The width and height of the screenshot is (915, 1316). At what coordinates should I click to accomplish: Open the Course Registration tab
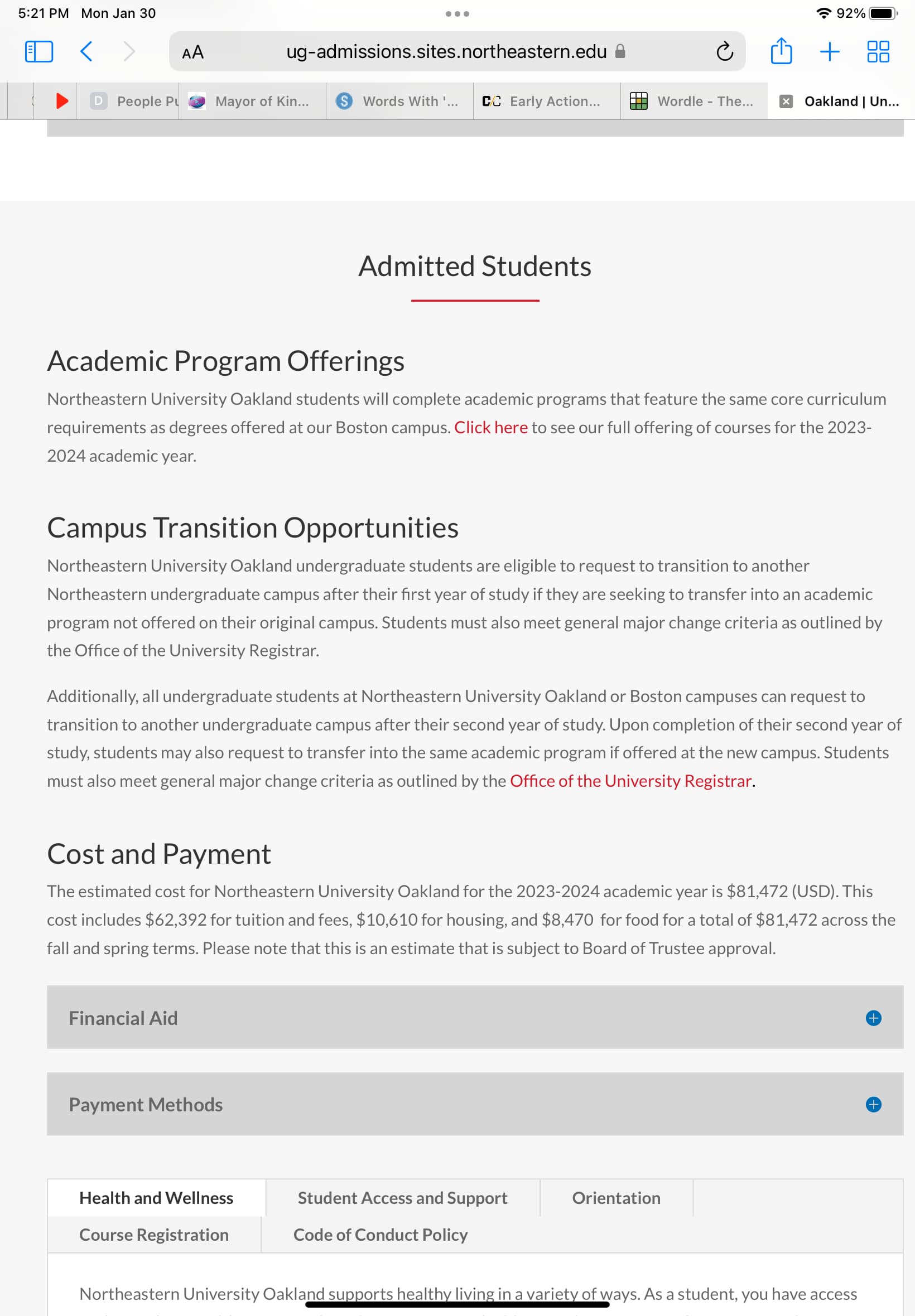pyautogui.click(x=153, y=1235)
